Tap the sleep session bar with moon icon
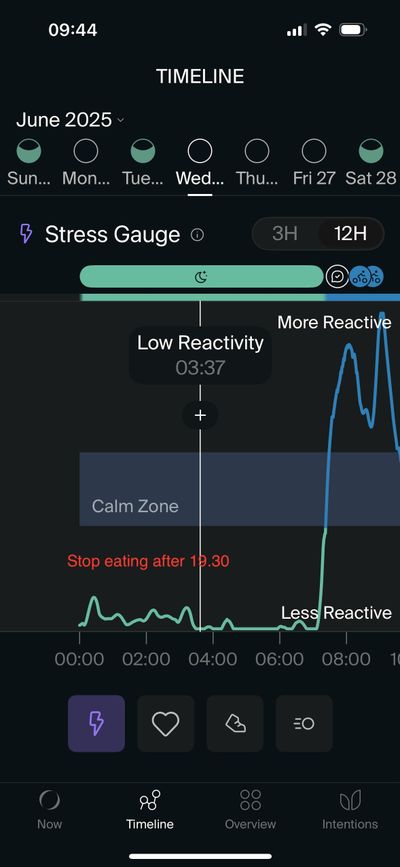Image resolution: width=400 pixels, height=867 pixels. point(201,276)
